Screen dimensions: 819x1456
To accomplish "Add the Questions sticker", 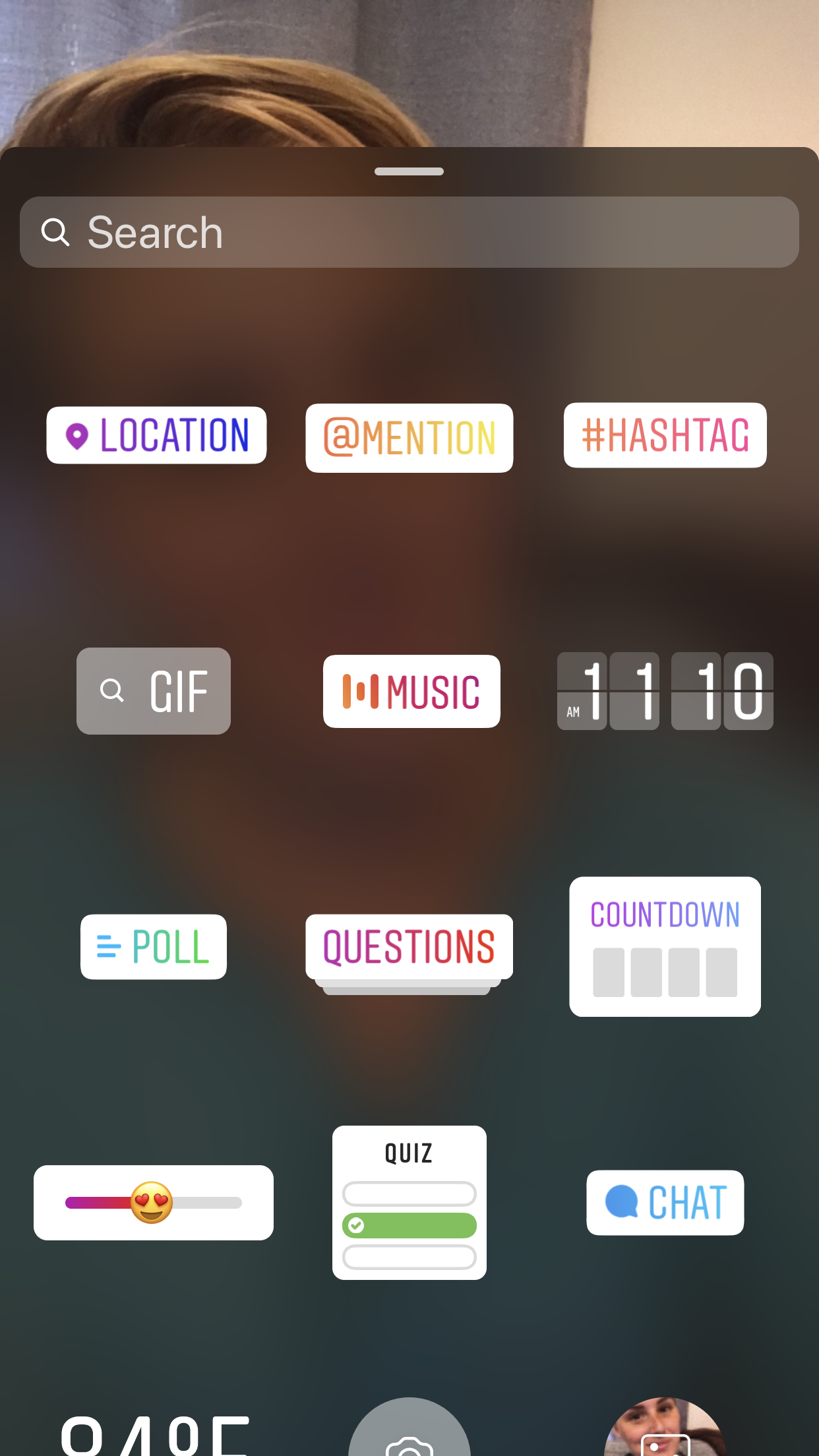I will point(409,948).
